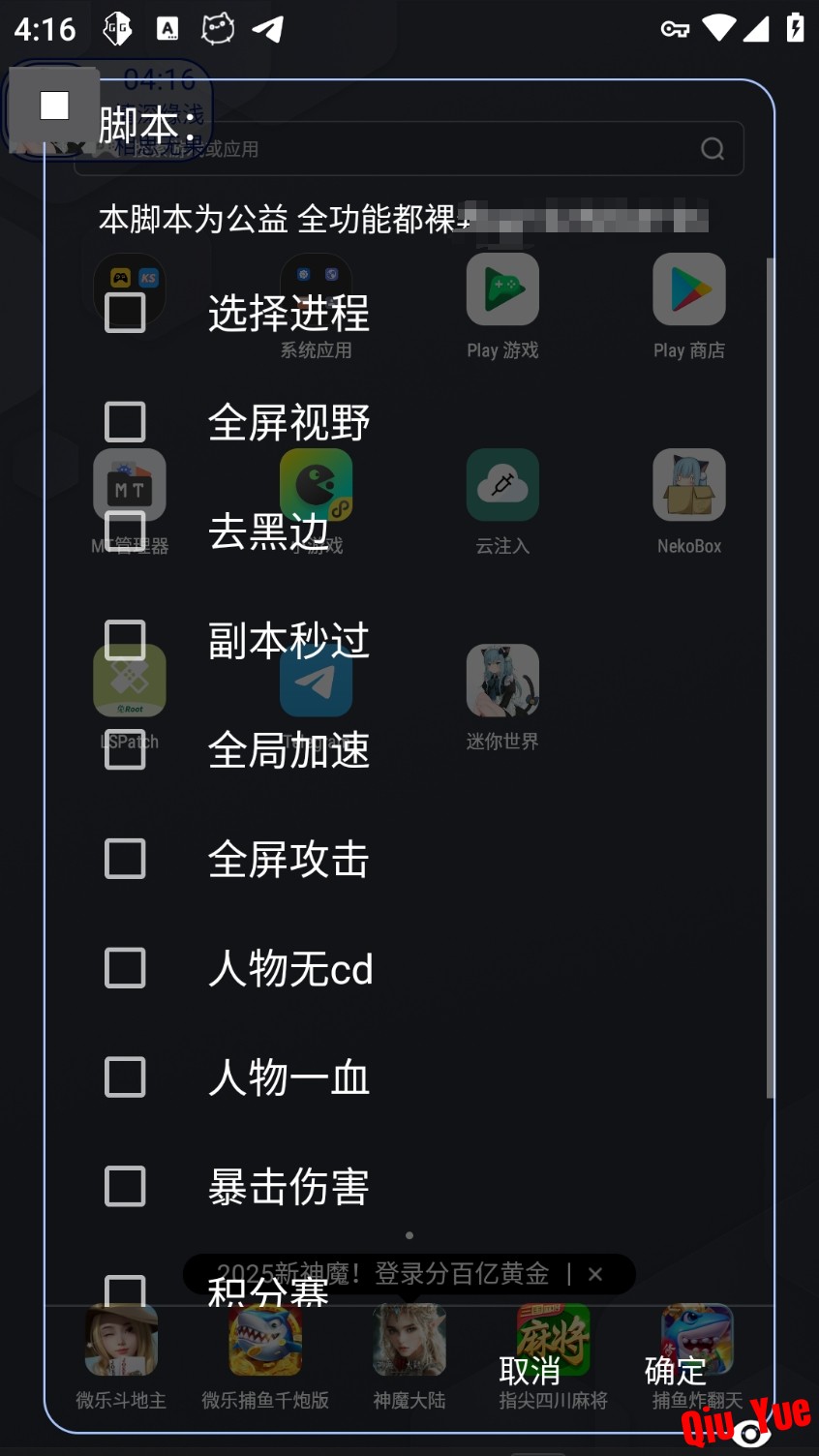Tap 取消 to cancel the script dialog
This screenshot has width=819, height=1456.
(x=530, y=1371)
